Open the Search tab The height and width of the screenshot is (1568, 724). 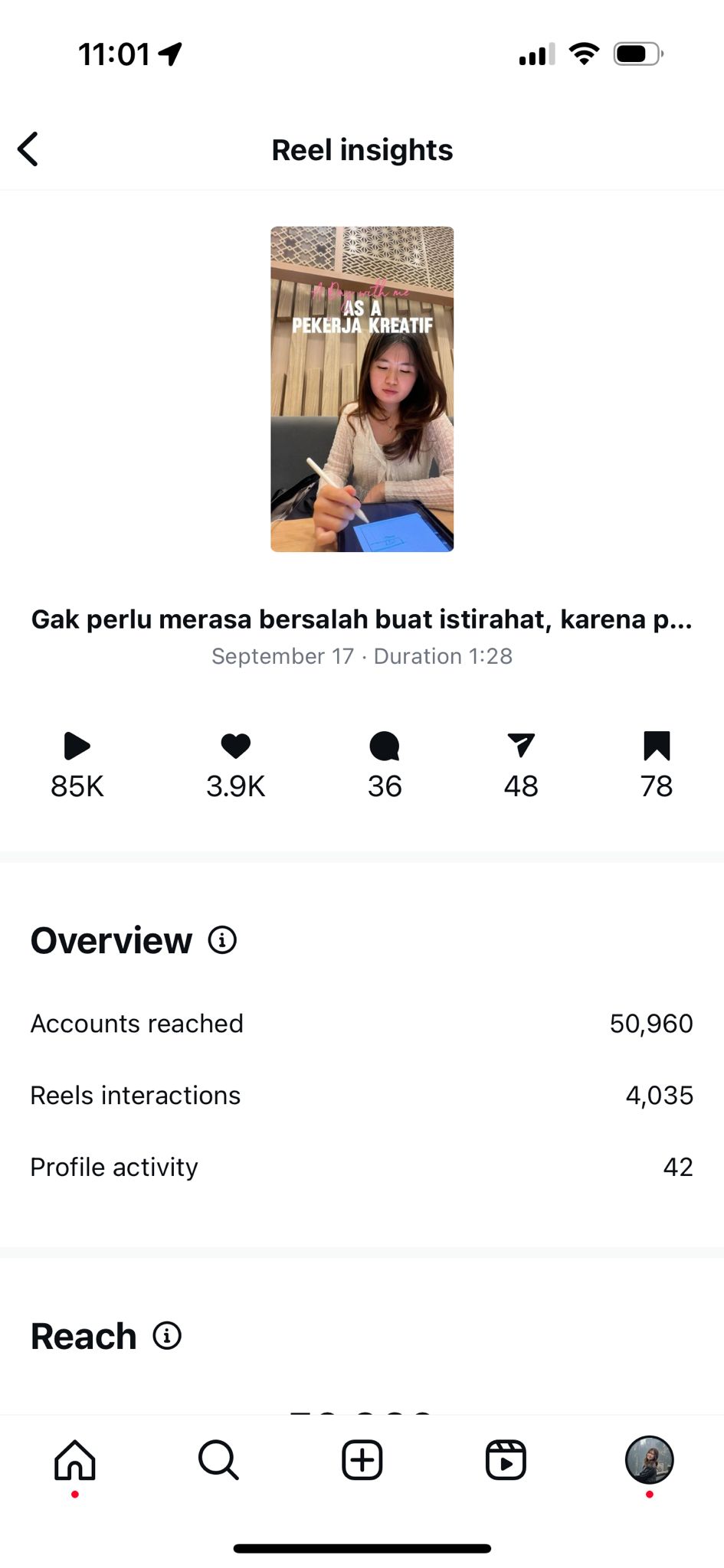click(x=218, y=1460)
